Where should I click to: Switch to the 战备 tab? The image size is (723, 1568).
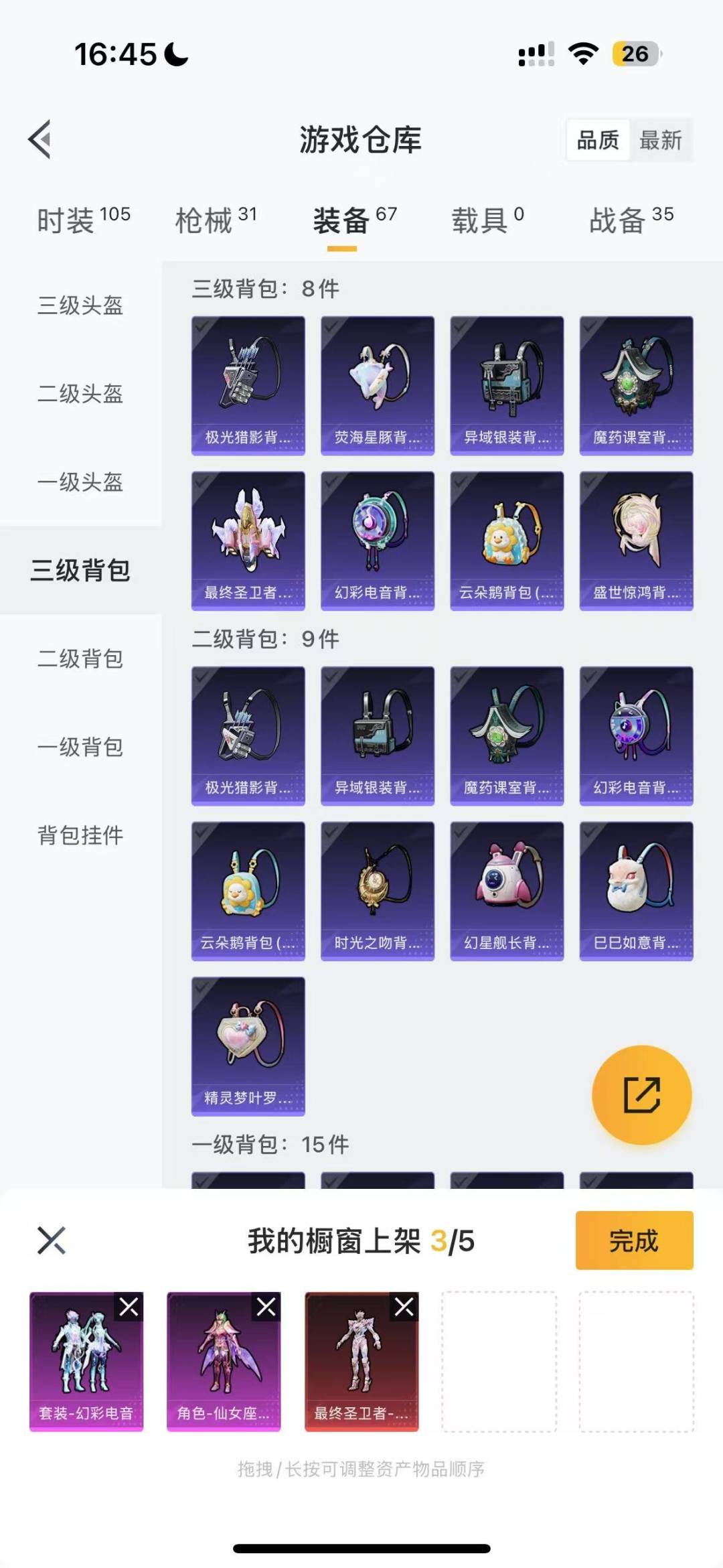click(631, 220)
